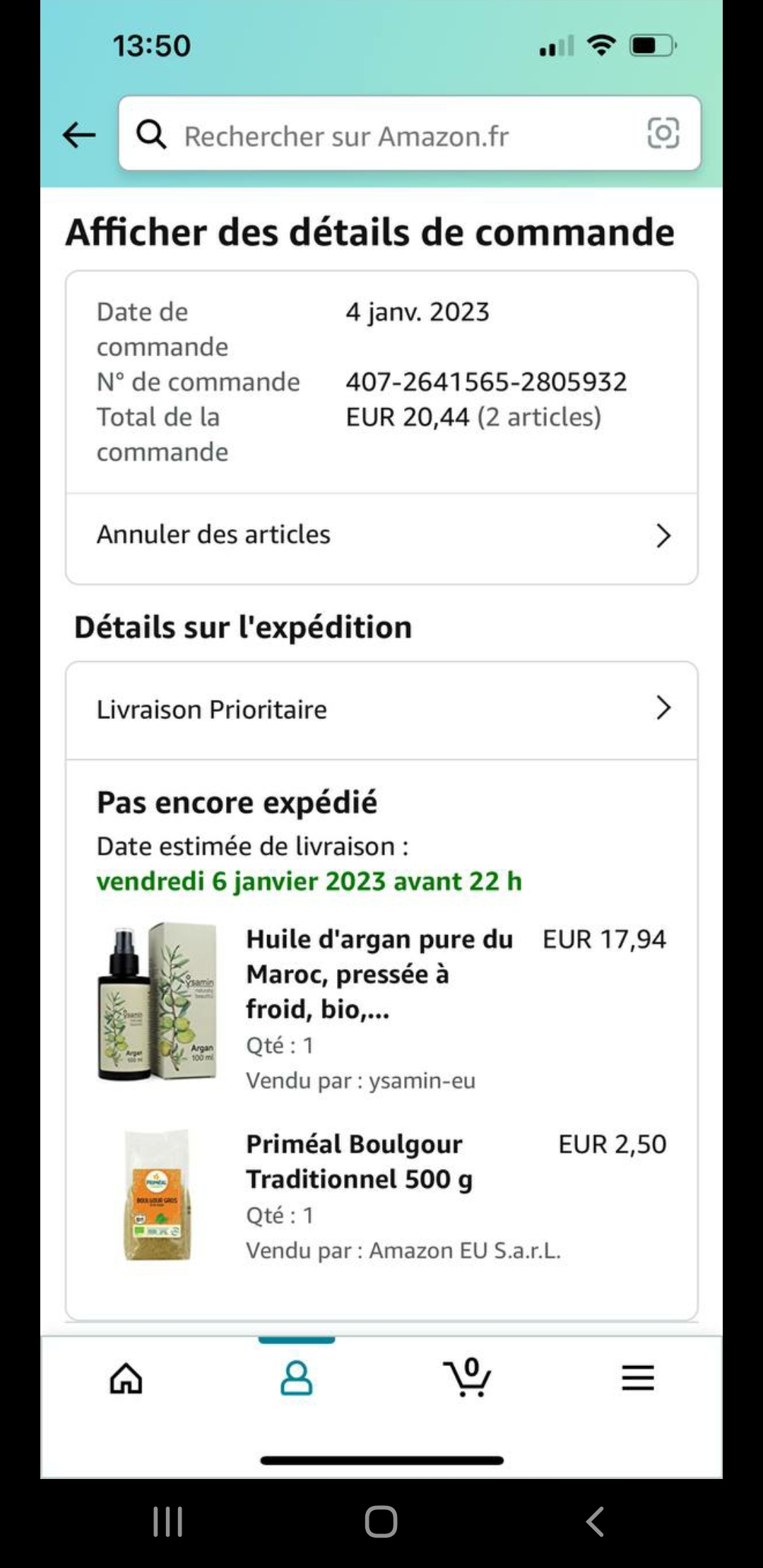763x1568 pixels.
Task: Open the shopping cart tab
Action: [x=467, y=1378]
